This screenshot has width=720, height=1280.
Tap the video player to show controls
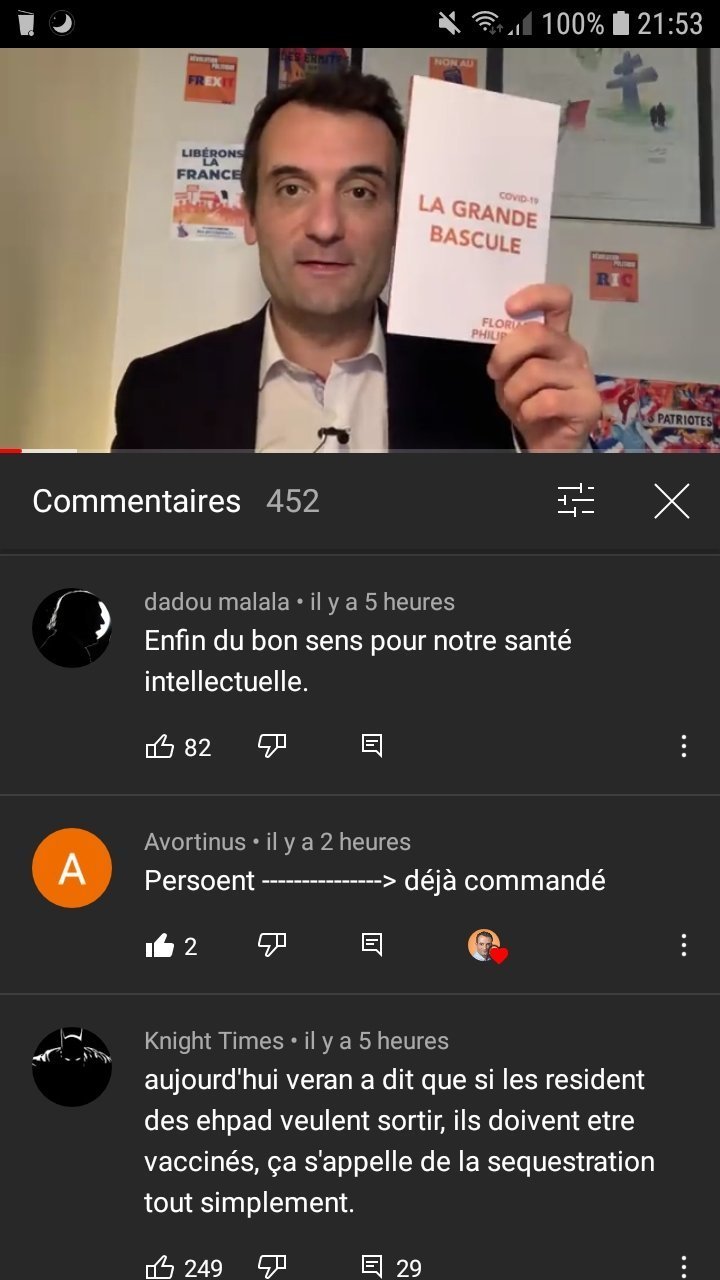[360, 250]
